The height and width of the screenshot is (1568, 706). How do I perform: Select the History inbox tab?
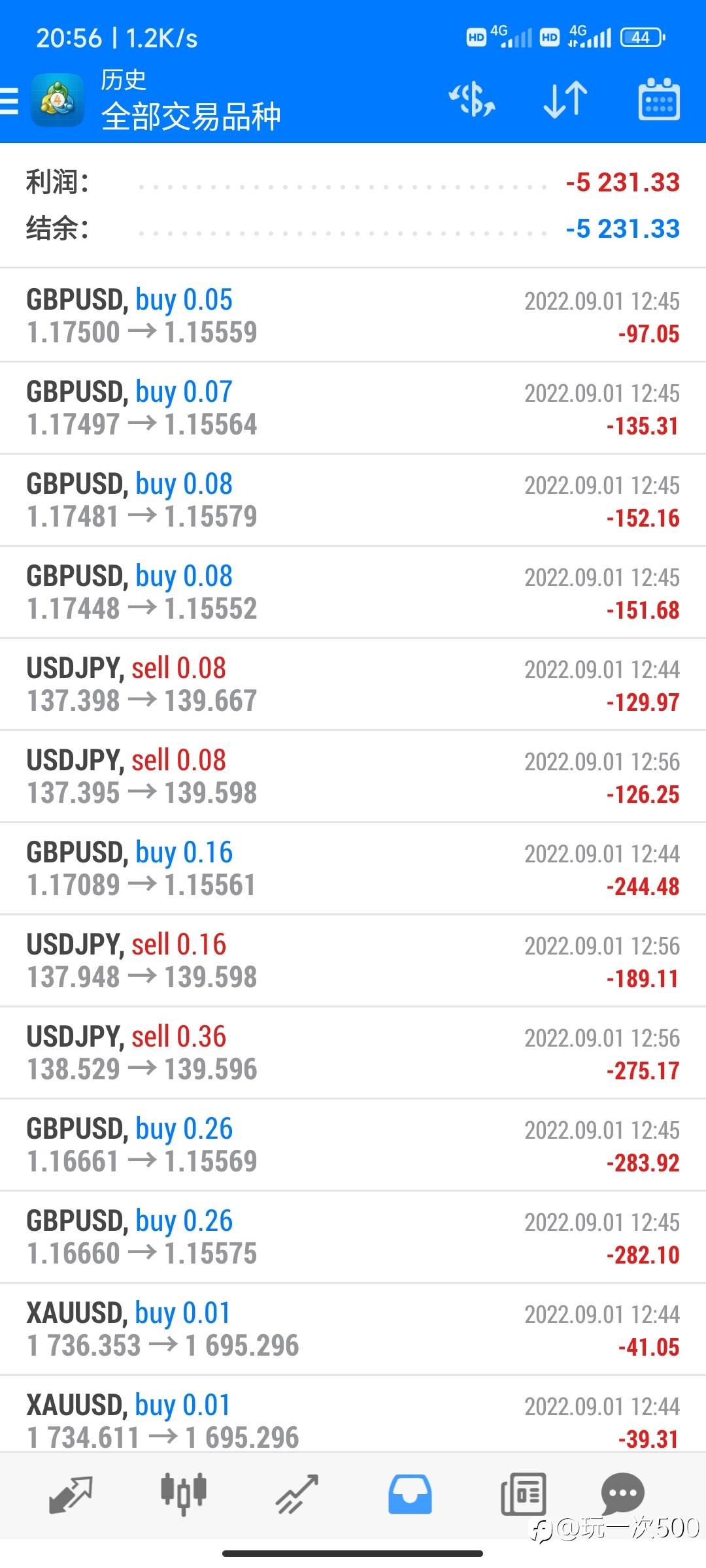tap(410, 1494)
